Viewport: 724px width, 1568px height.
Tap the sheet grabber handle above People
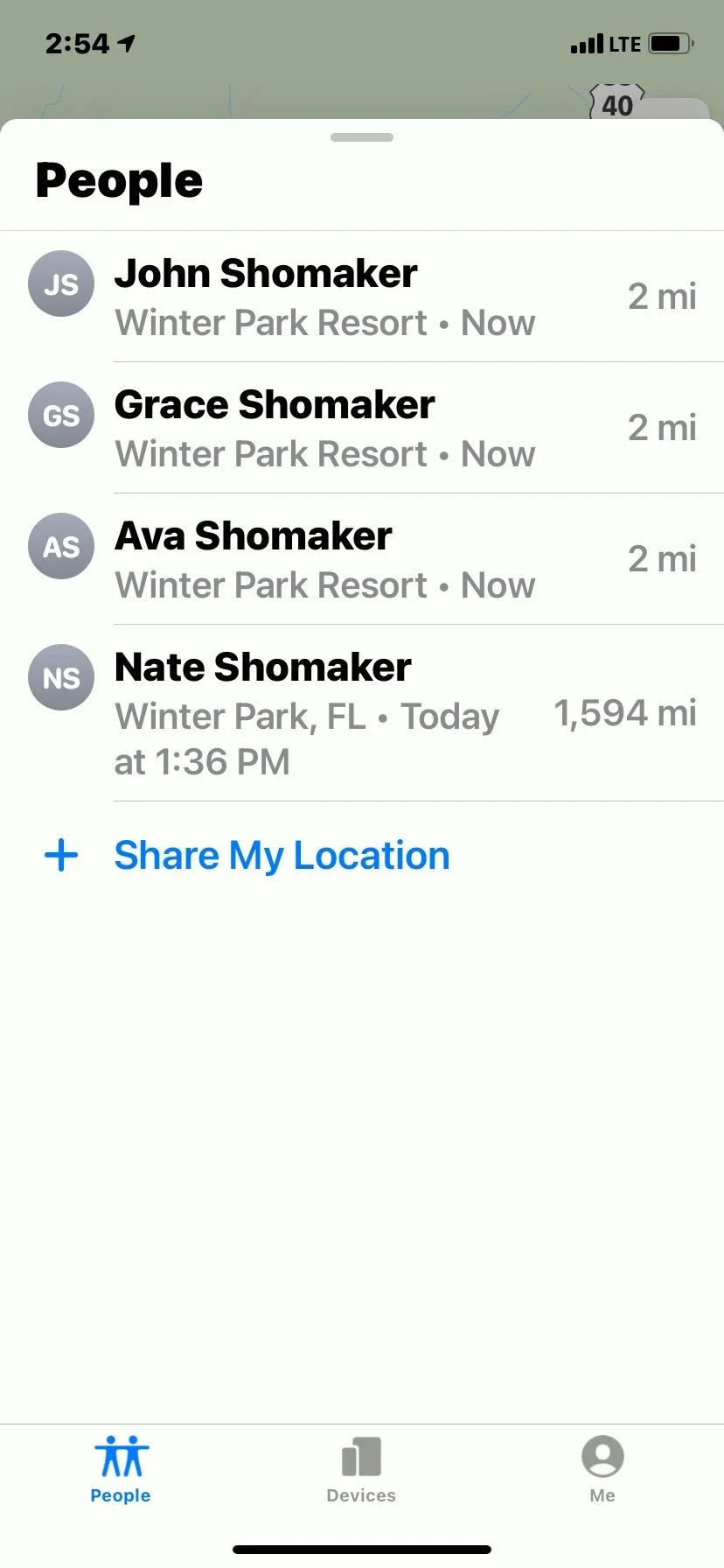point(362,137)
